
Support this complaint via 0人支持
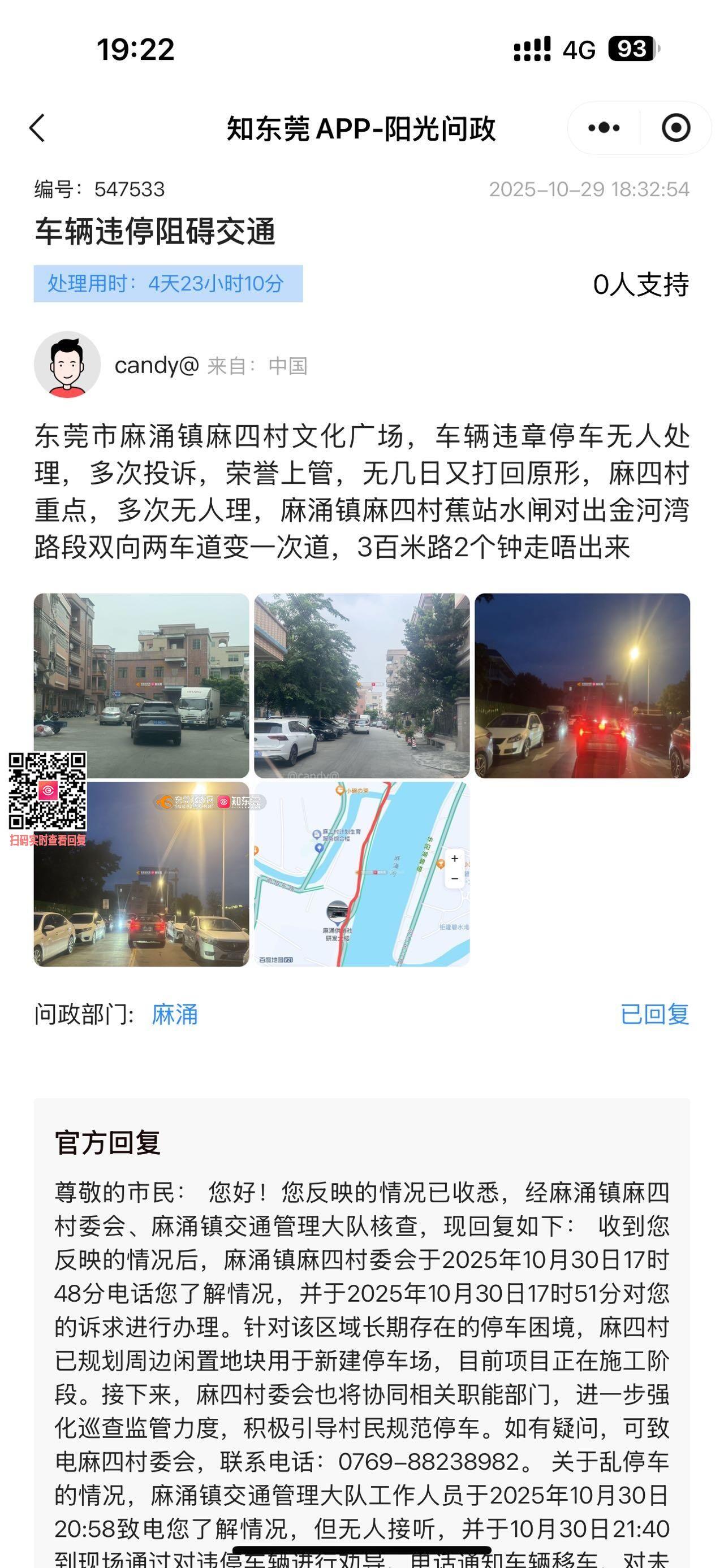point(641,285)
